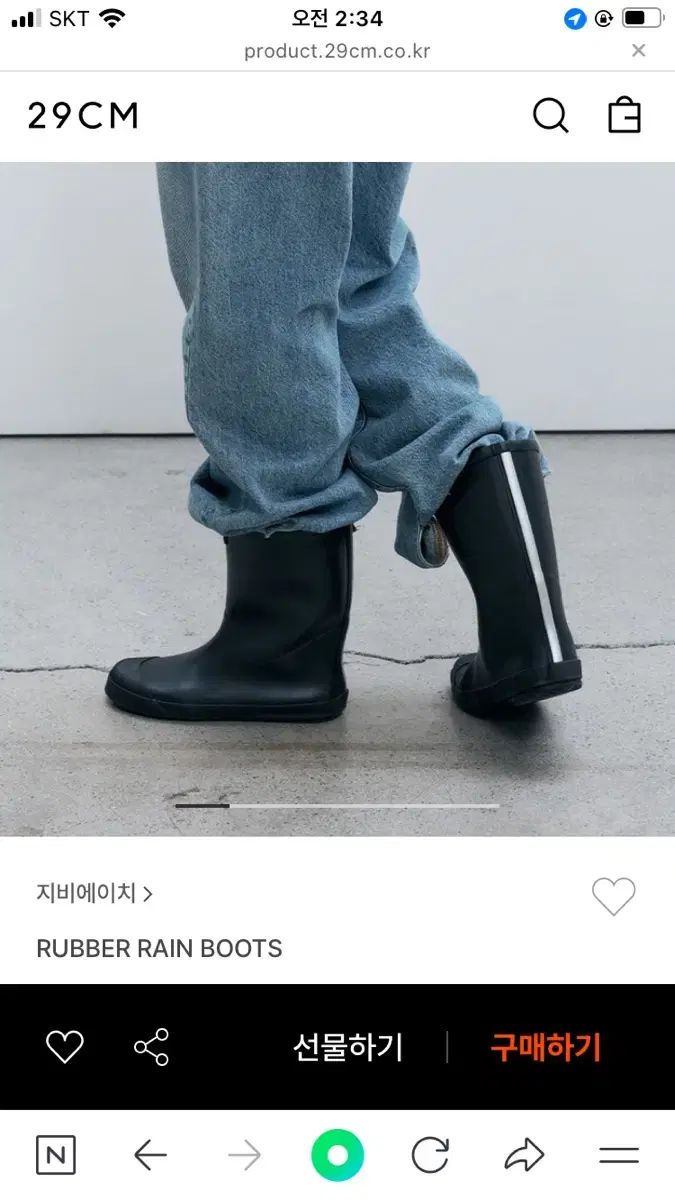Like the brand with the outlined heart
The height and width of the screenshot is (1200, 675).
pyautogui.click(x=613, y=896)
